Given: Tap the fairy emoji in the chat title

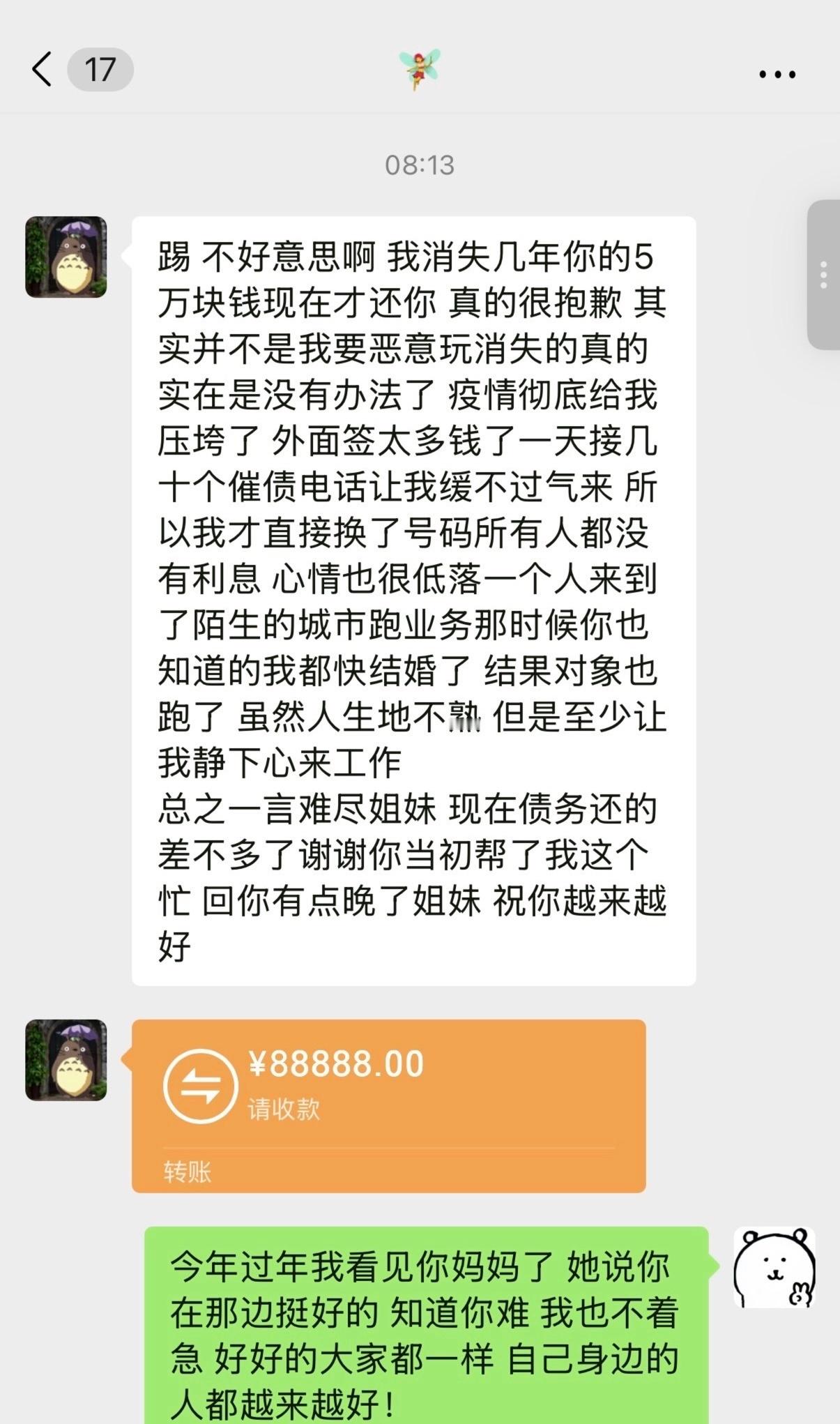Looking at the screenshot, I should point(420,68).
